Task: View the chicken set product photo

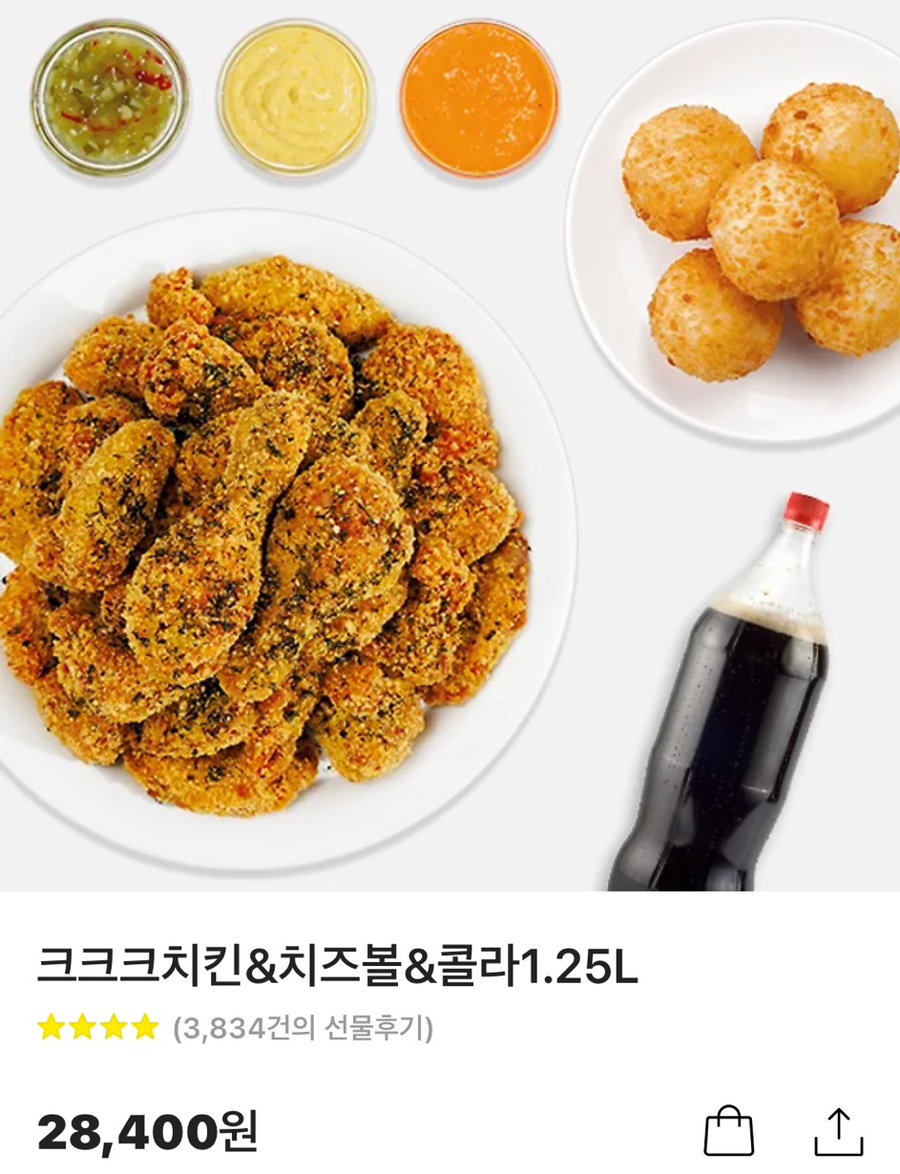Action: 450,445
